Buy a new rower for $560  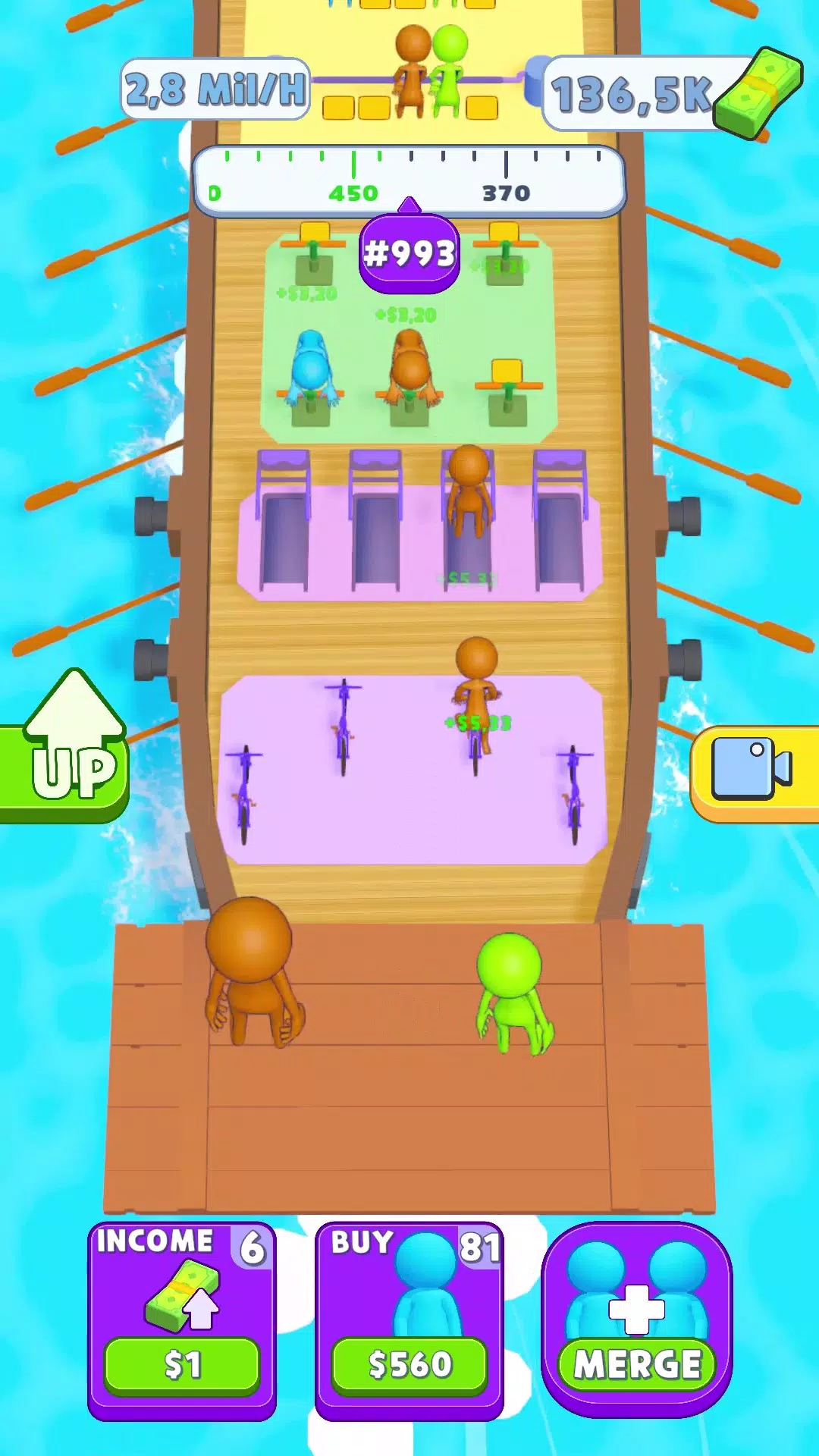409,1363
